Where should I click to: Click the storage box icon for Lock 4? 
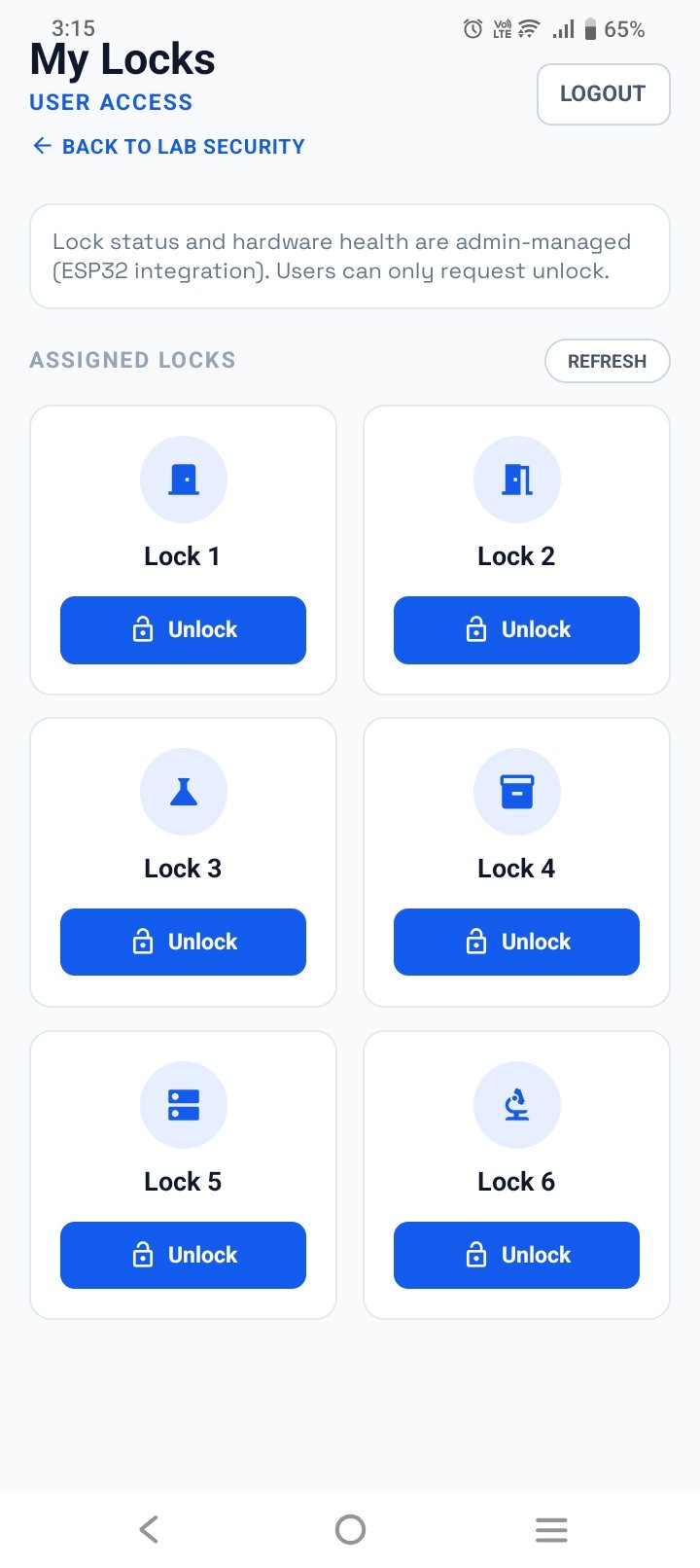(x=516, y=791)
